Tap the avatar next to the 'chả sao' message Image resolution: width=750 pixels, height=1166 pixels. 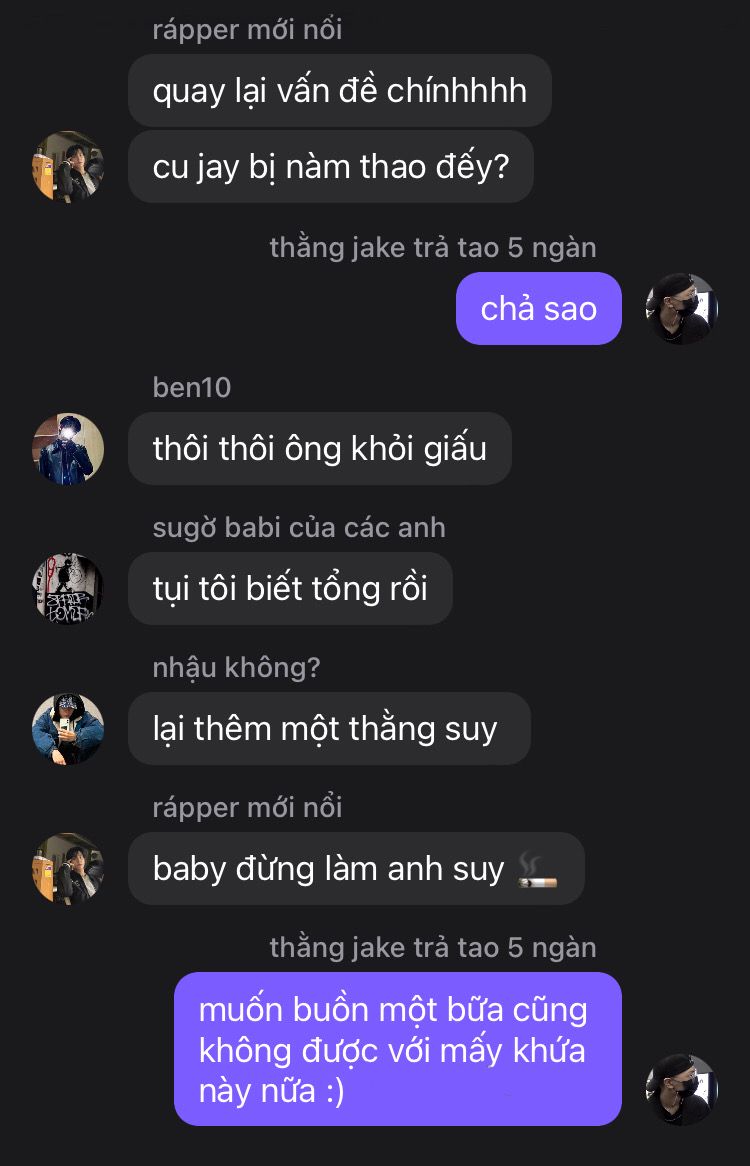pos(682,309)
